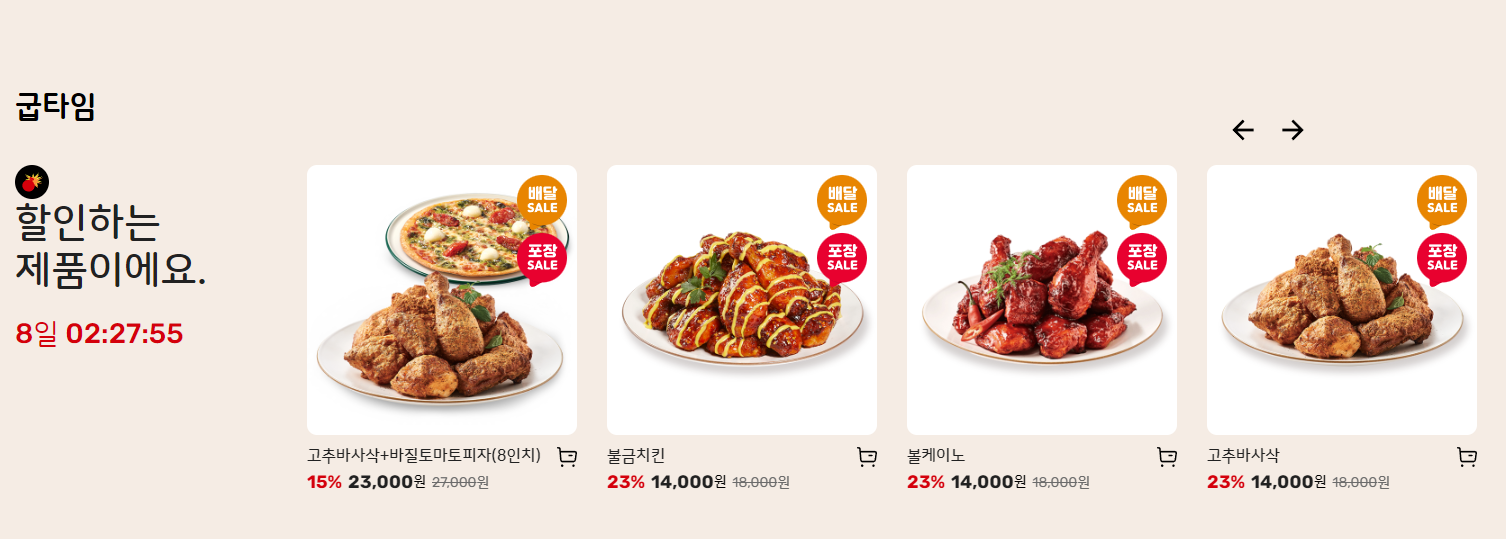Add 고추바사삭+바질토마토피자(8인치) to the cart
1506x539 pixels.
coord(567,457)
